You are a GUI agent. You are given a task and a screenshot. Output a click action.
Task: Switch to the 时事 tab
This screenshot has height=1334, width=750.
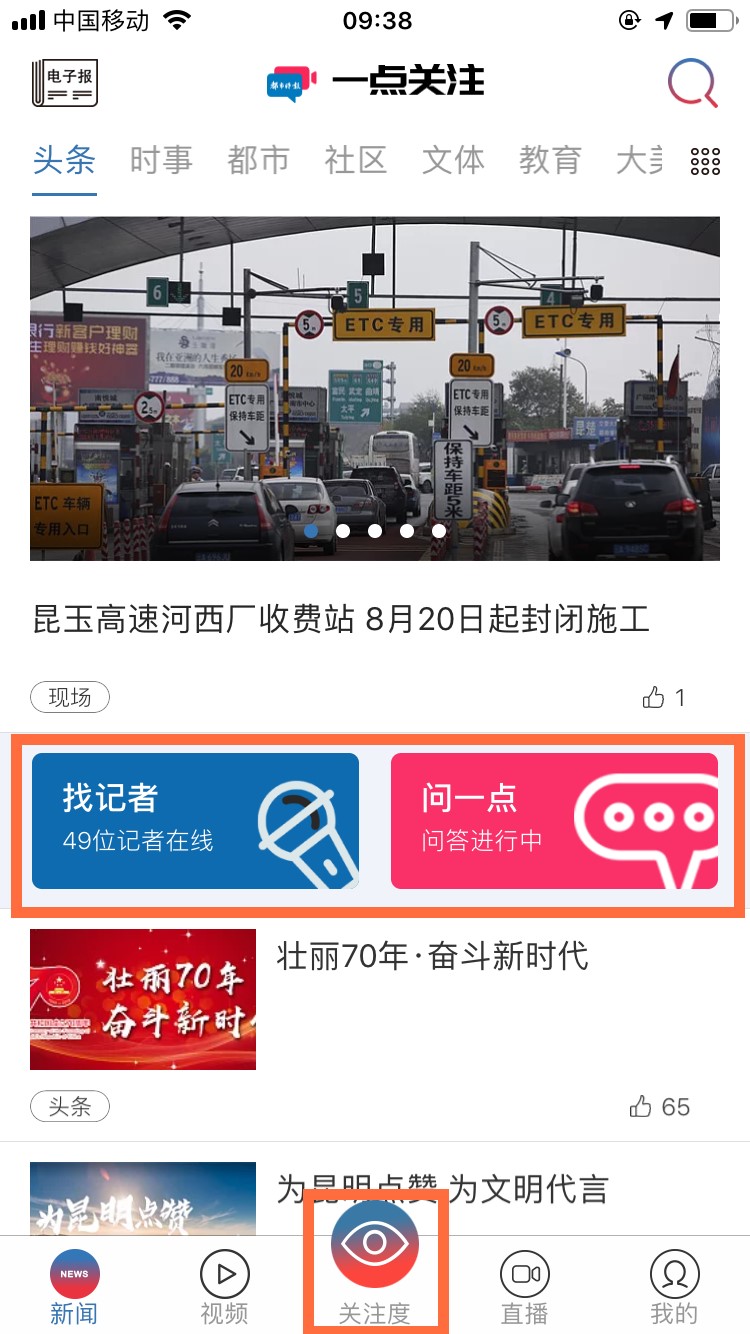[x=161, y=160]
